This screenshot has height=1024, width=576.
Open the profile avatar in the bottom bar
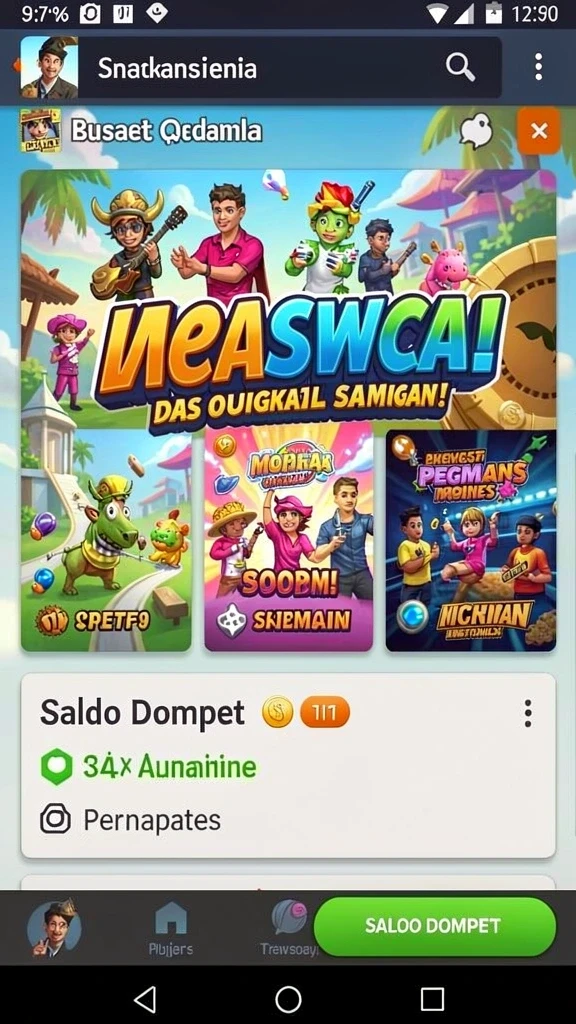[54, 928]
